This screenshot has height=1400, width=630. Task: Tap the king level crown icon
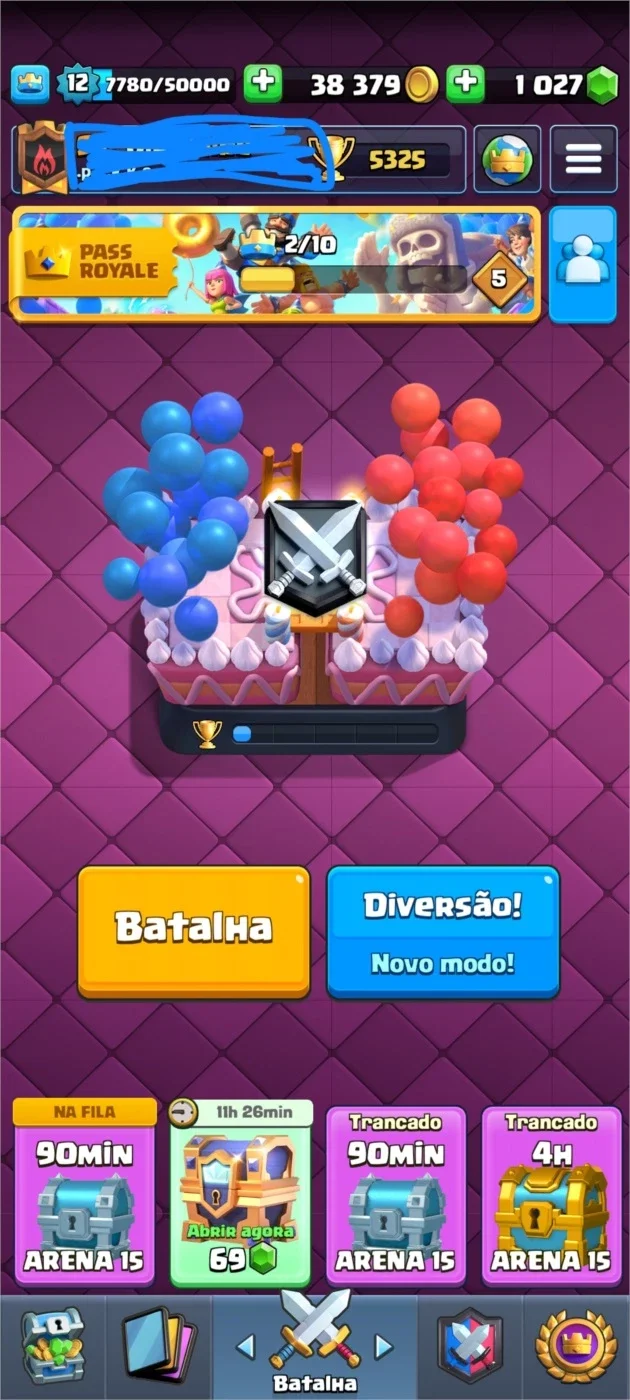[30, 84]
